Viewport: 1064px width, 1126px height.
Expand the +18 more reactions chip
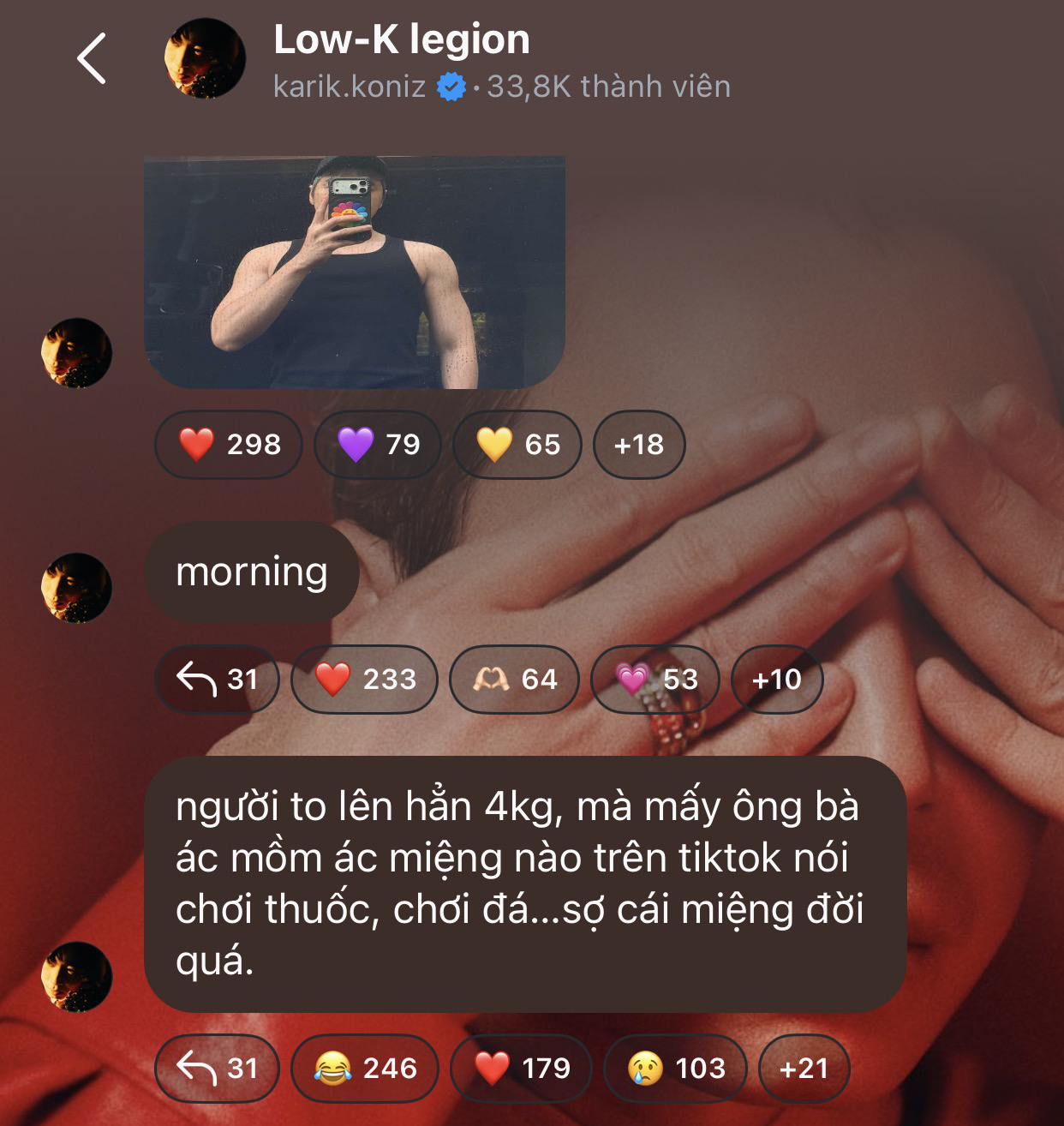[638, 445]
